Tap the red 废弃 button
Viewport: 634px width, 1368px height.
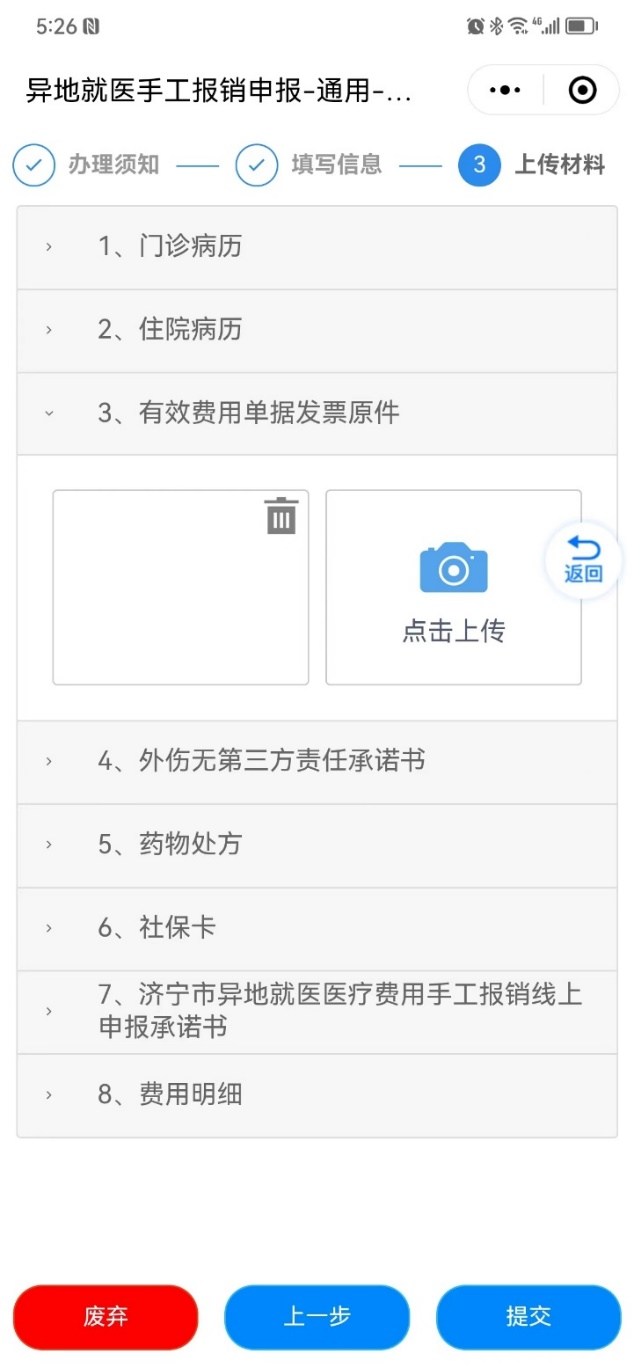[x=105, y=1317]
